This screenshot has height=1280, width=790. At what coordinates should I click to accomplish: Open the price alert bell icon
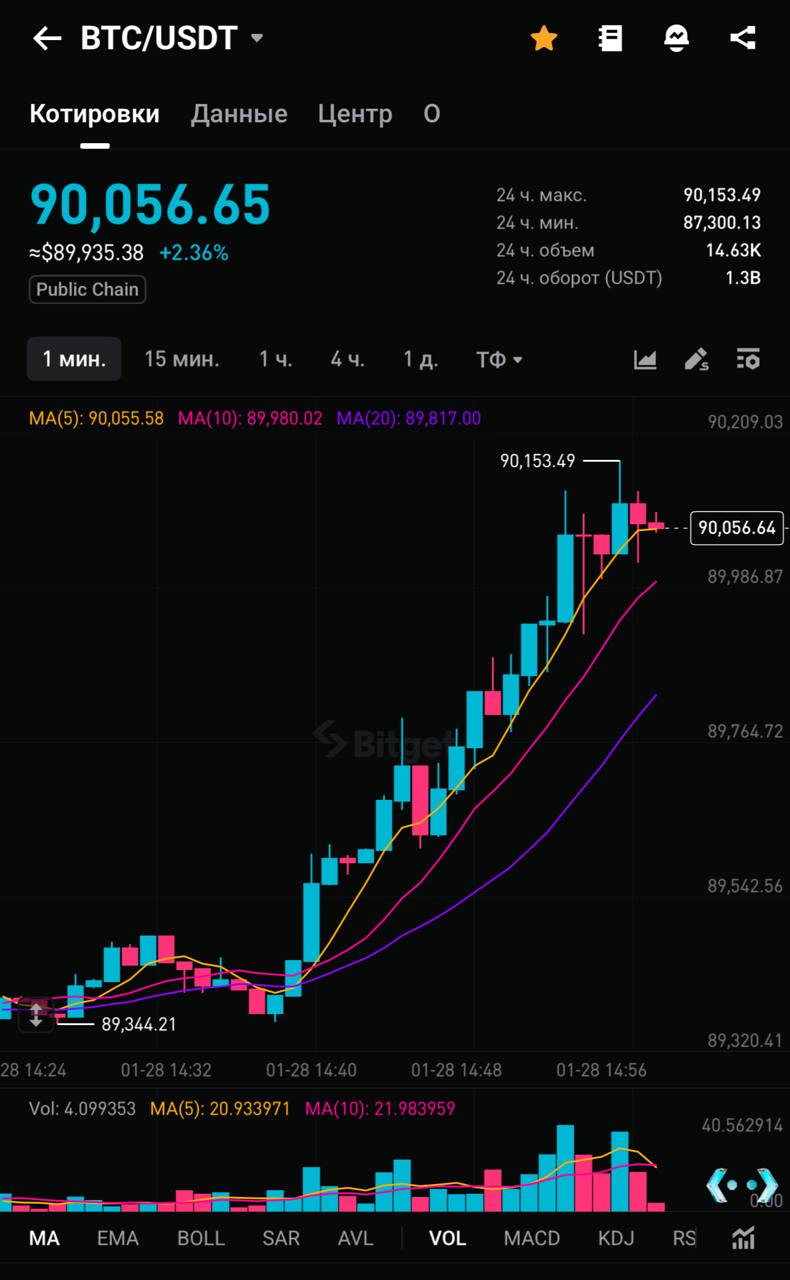pos(676,39)
